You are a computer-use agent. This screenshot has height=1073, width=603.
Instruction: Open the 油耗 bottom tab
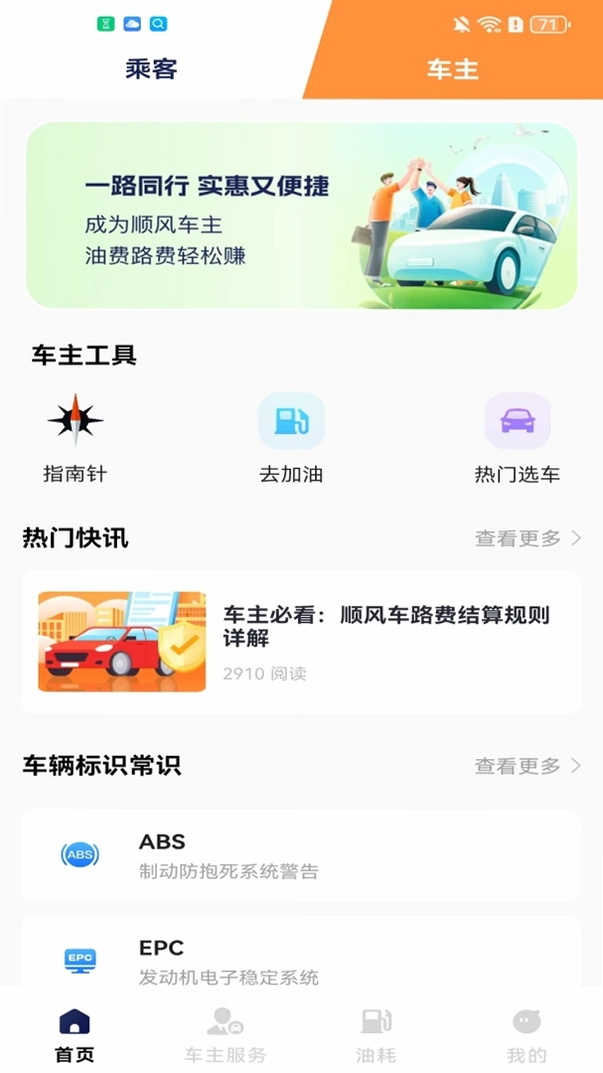point(376,1035)
